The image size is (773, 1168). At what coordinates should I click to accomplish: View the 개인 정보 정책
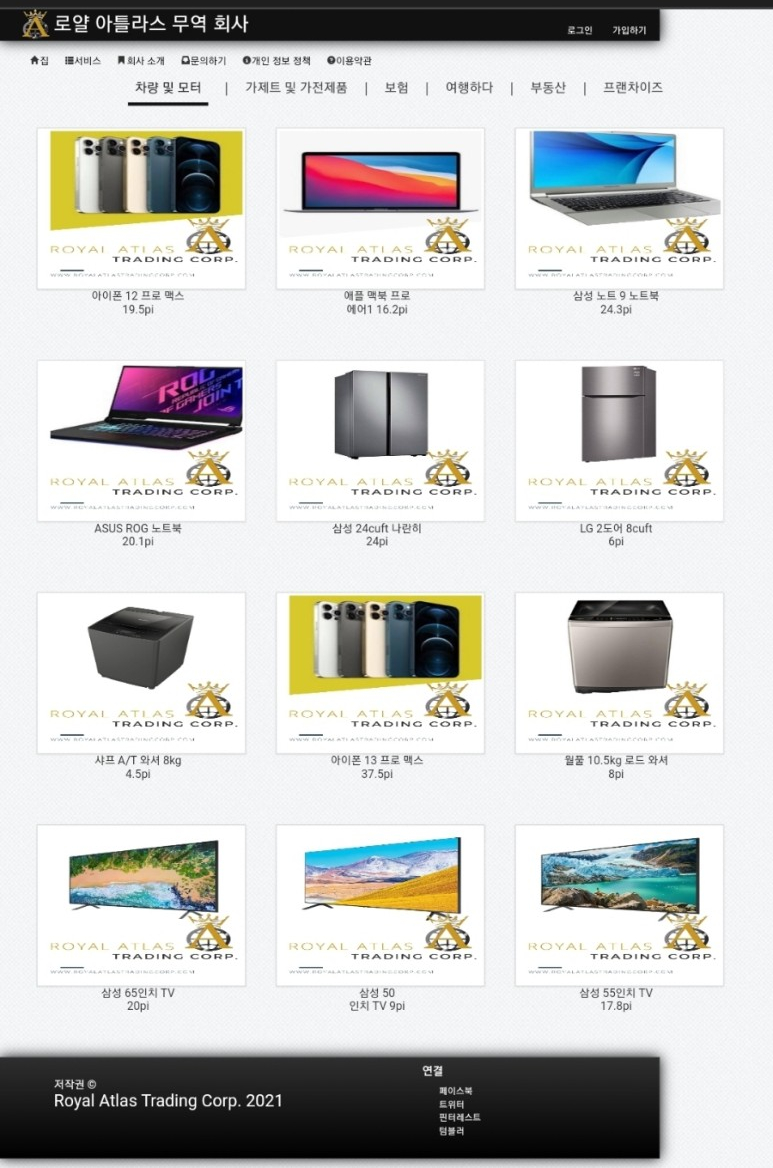(276, 61)
